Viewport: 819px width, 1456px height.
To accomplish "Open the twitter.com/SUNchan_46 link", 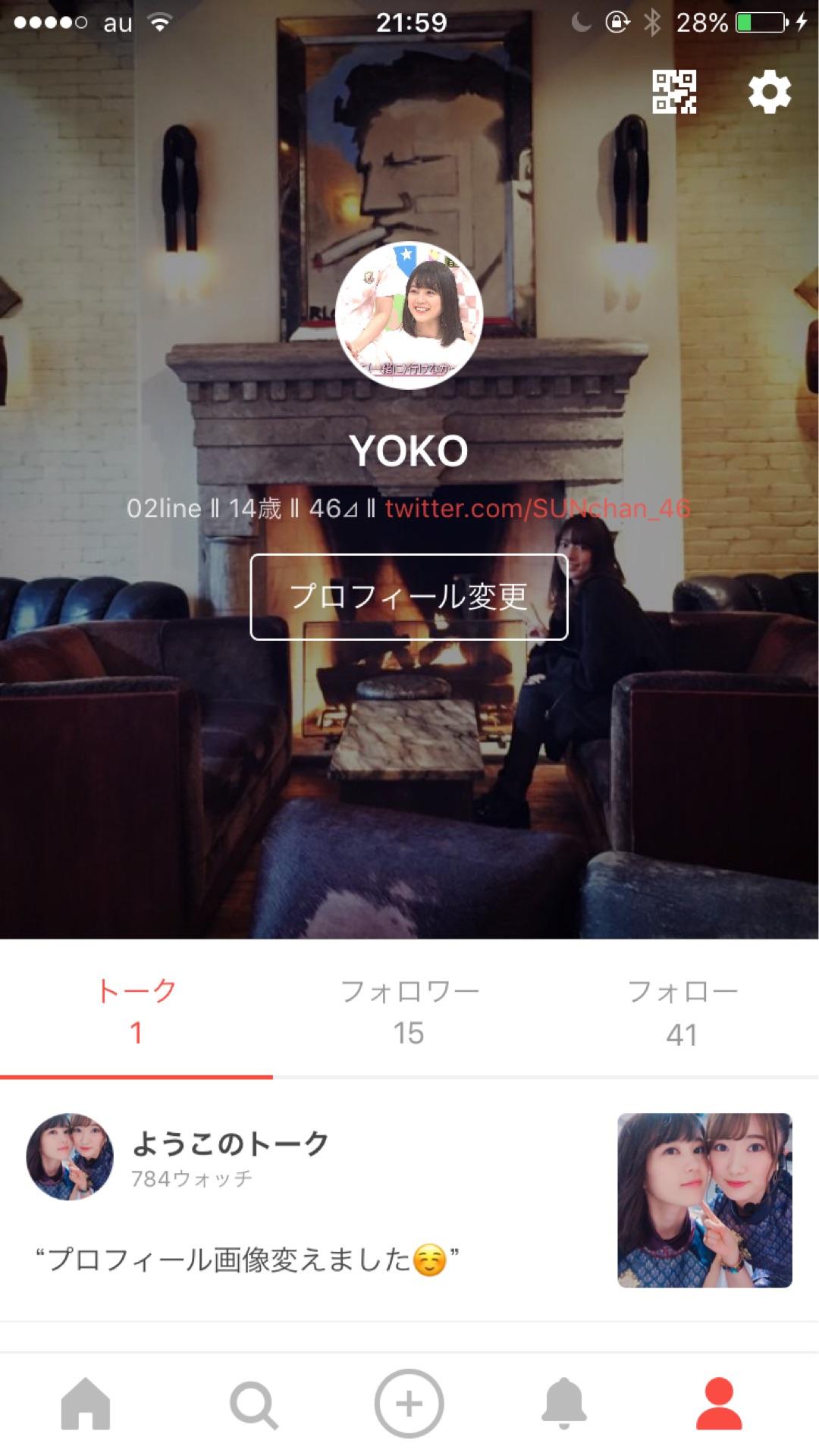I will 537,508.
